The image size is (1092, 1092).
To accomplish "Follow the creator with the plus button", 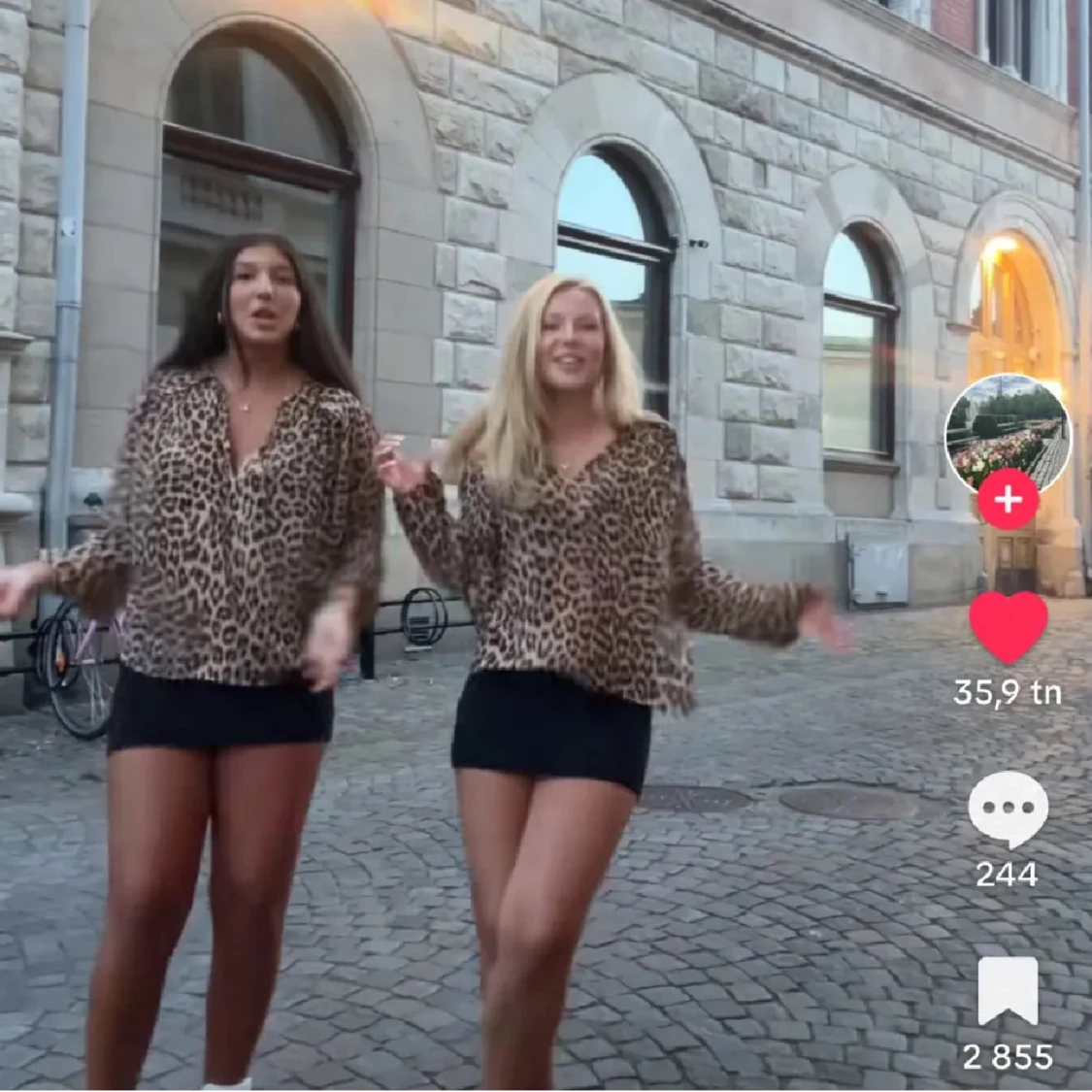I will click(x=1008, y=501).
